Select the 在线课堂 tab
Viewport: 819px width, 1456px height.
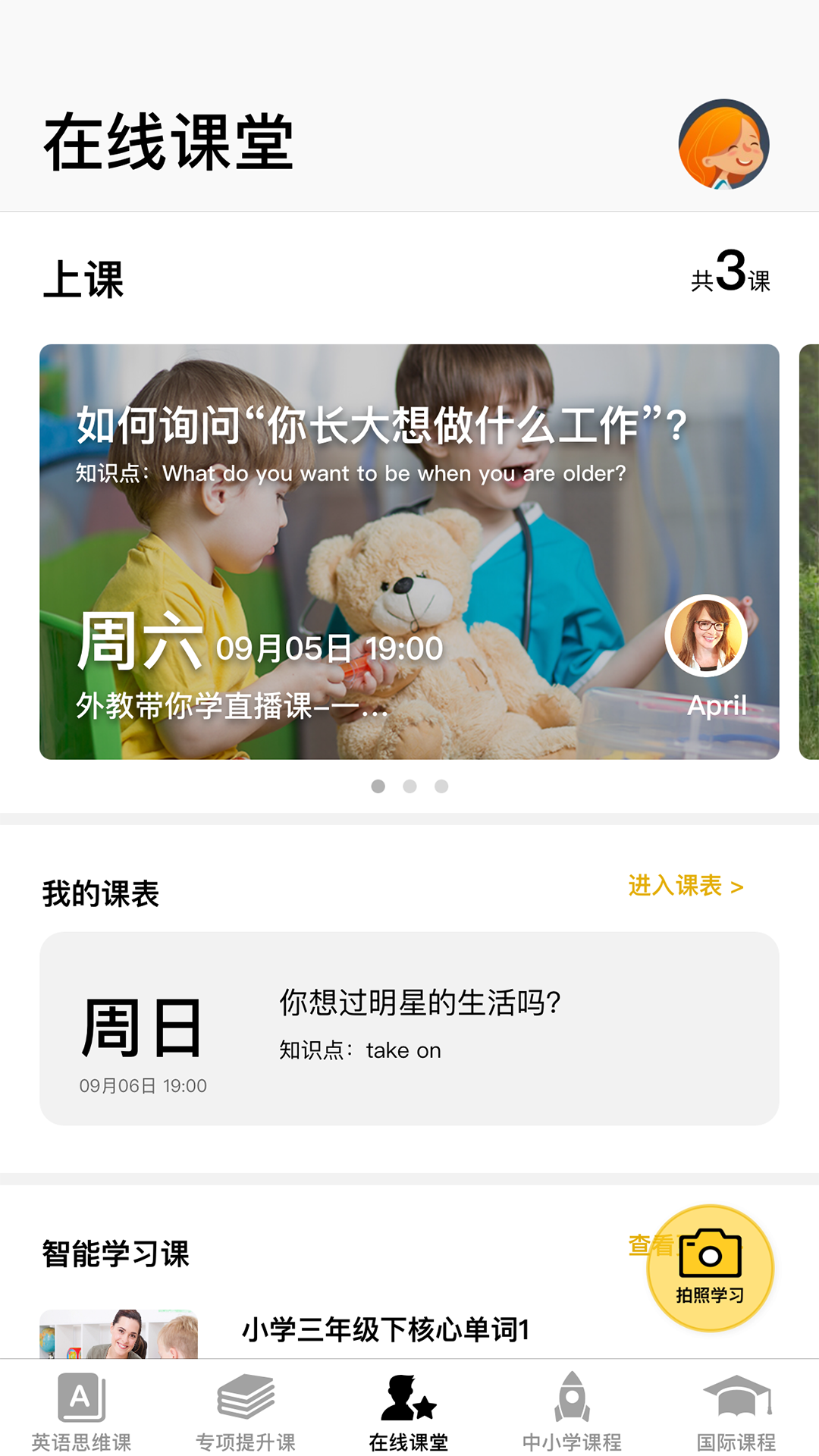(x=409, y=1411)
